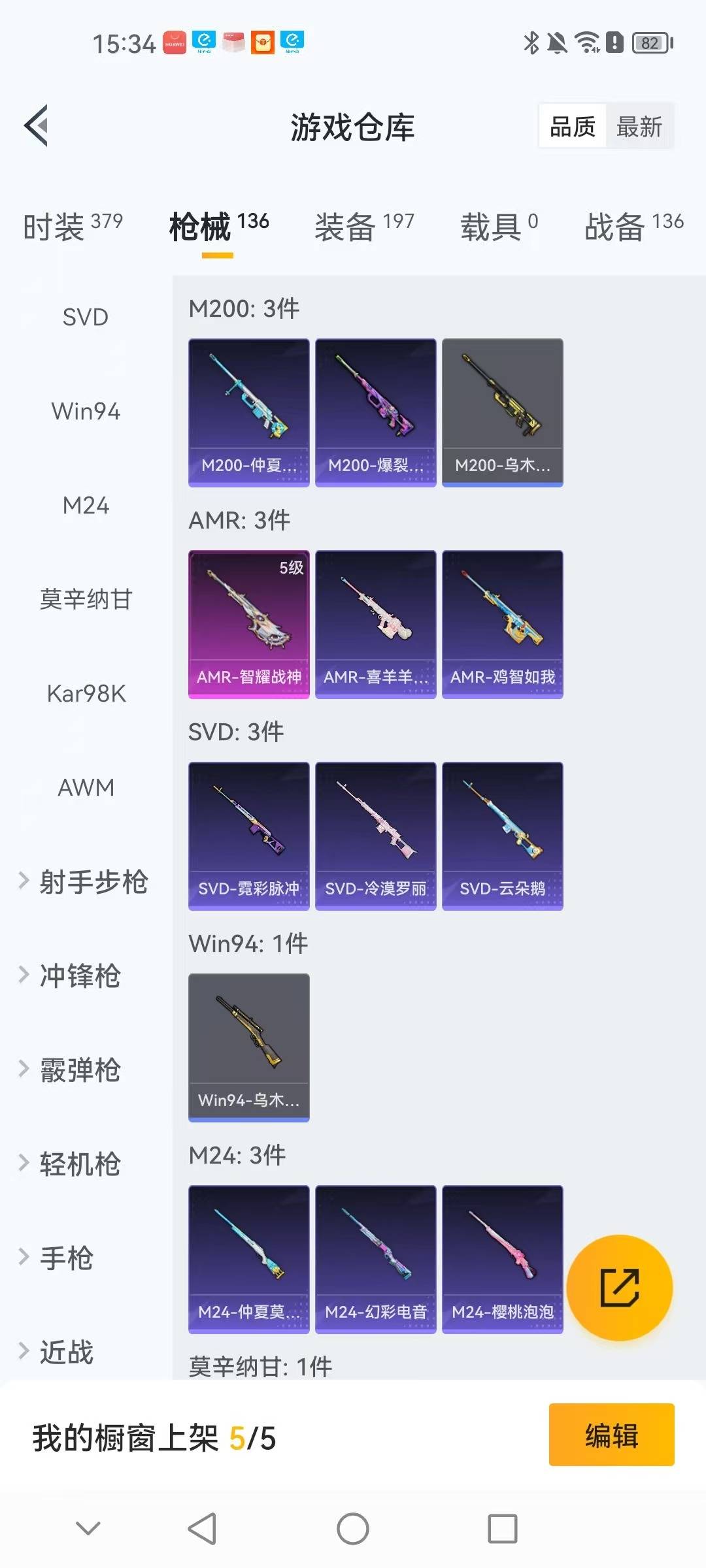Tap 我的橱窗上架 5/5 status
Image resolution: width=706 pixels, height=1568 pixels.
pyautogui.click(x=154, y=1435)
